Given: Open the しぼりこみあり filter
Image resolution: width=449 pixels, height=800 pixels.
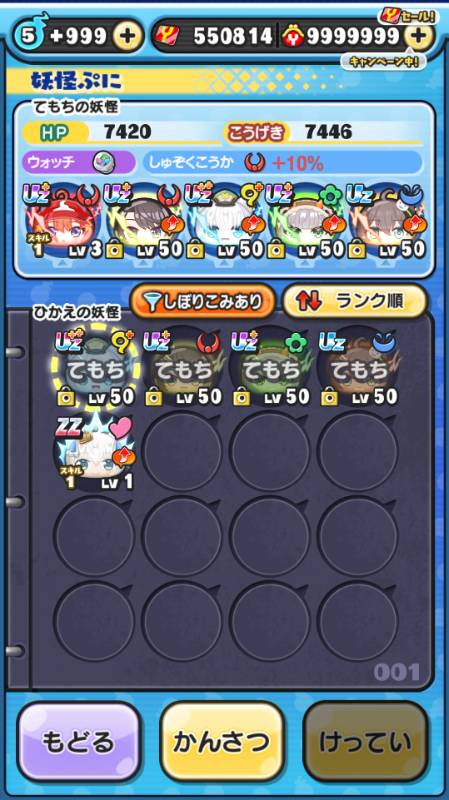Looking at the screenshot, I should [203, 302].
